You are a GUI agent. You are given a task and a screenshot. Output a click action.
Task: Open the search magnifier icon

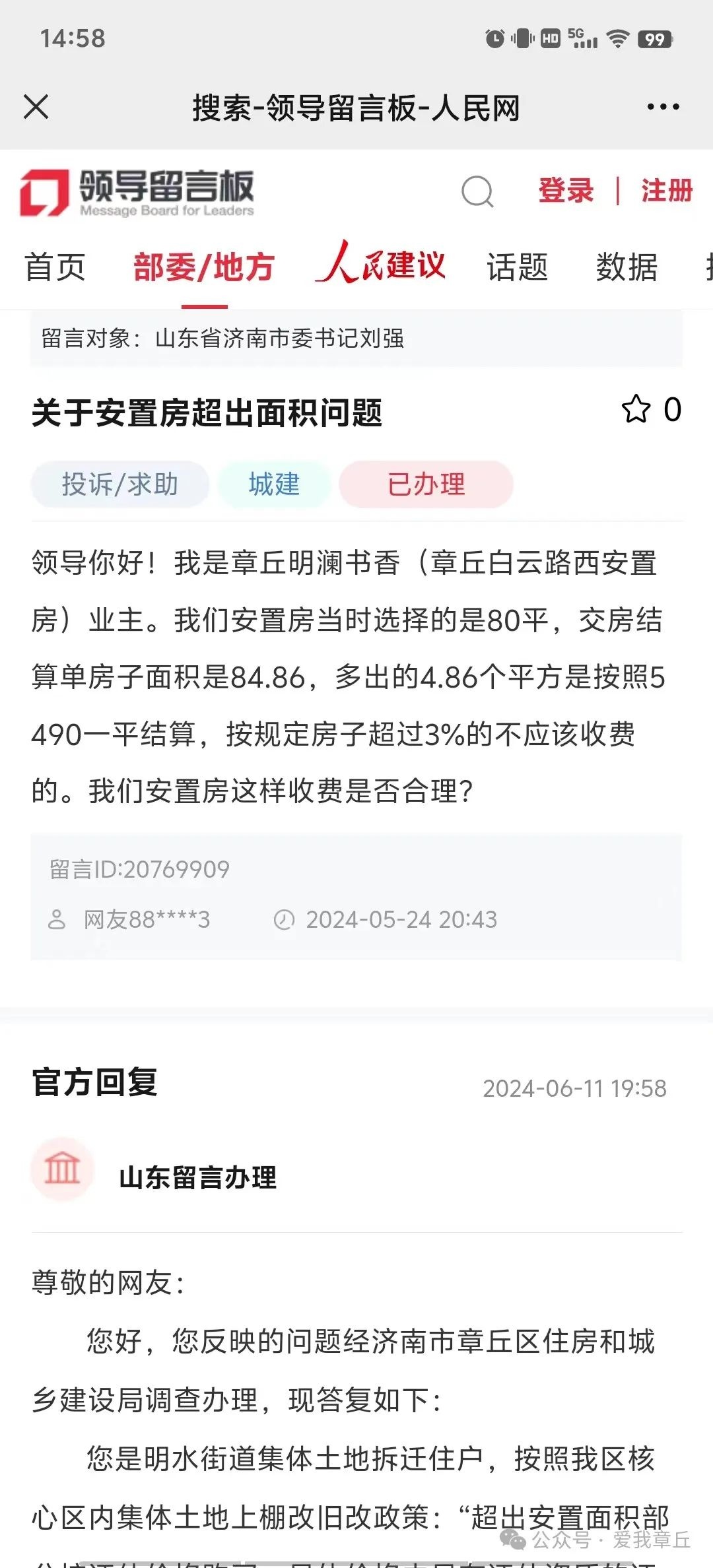[477, 192]
